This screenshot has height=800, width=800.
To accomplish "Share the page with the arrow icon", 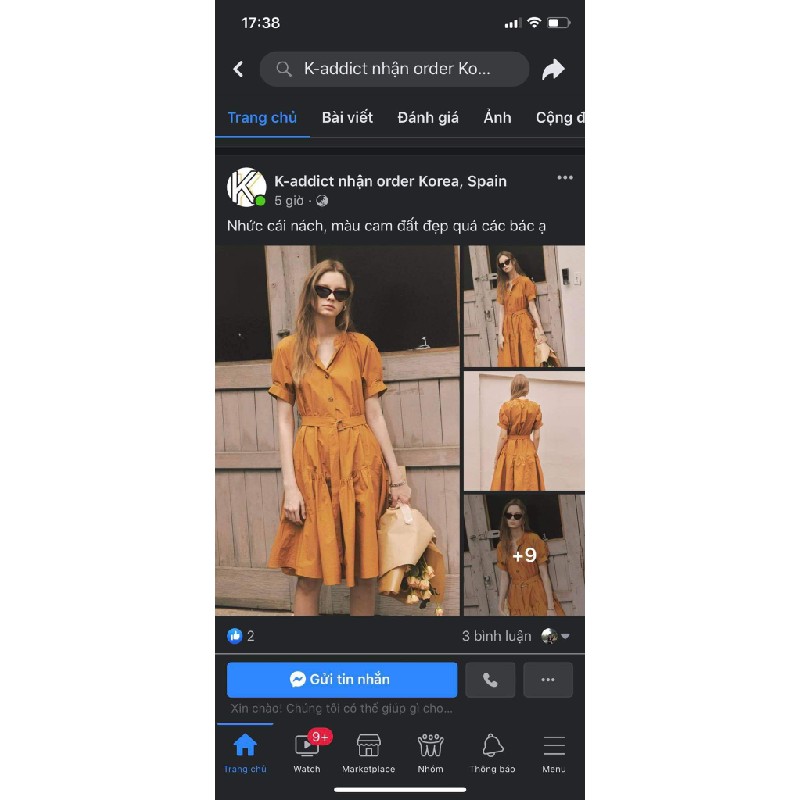I will (x=553, y=69).
